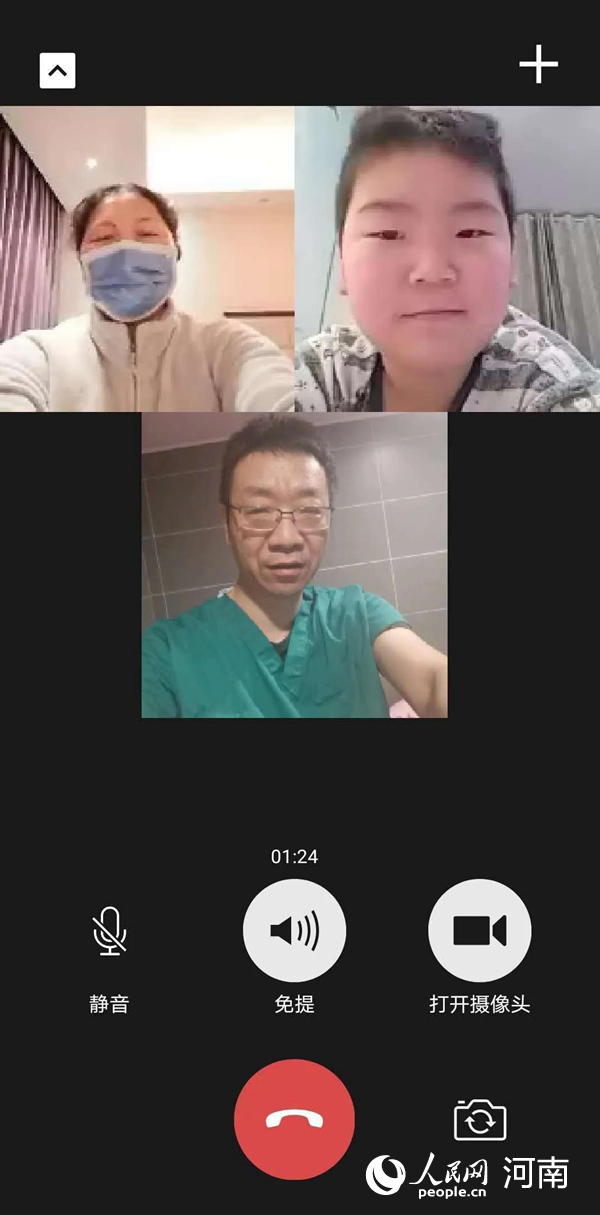
Task: Hang up the call
Action: (x=294, y=1119)
